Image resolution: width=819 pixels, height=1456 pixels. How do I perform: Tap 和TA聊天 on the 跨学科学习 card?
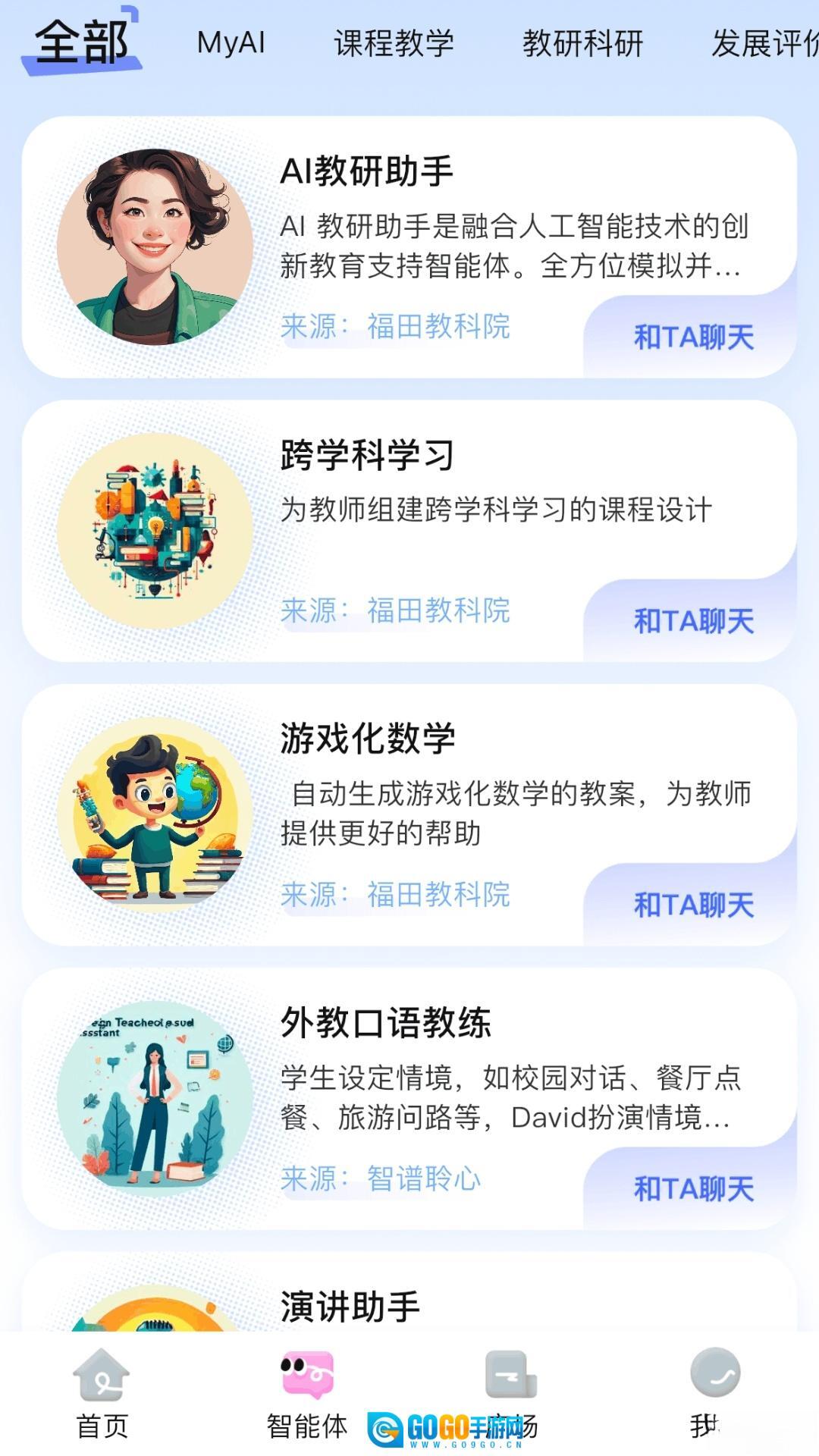coord(693,620)
